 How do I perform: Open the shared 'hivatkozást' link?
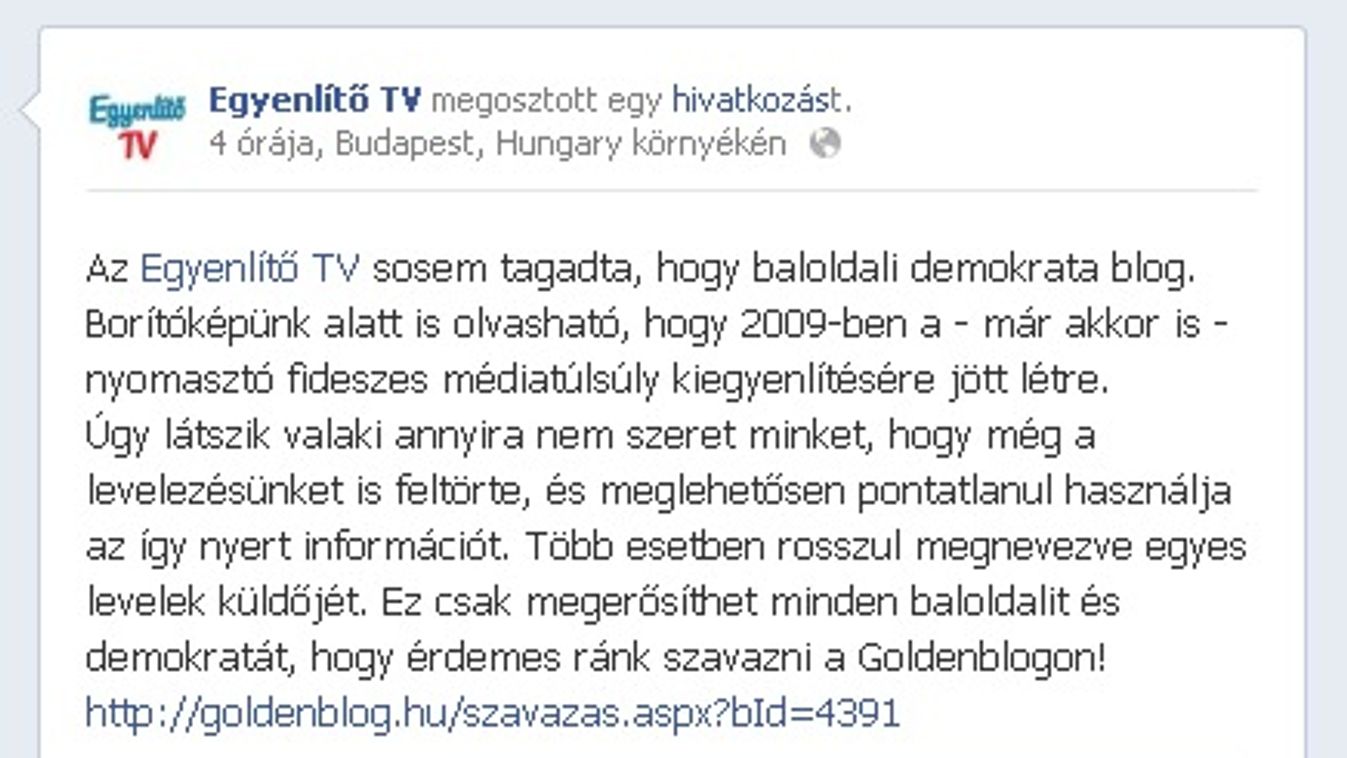[x=758, y=100]
